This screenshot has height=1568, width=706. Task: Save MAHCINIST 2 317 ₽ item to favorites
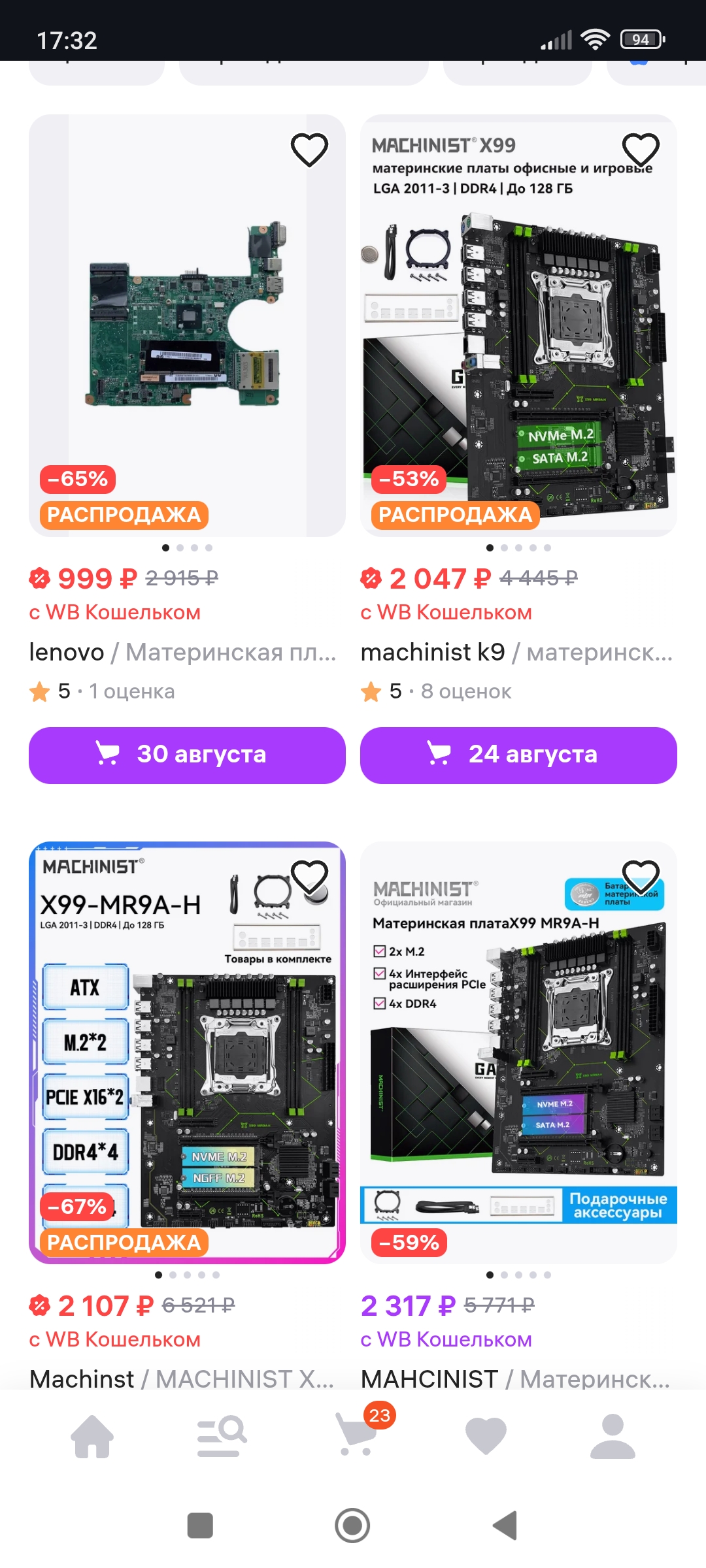click(641, 877)
